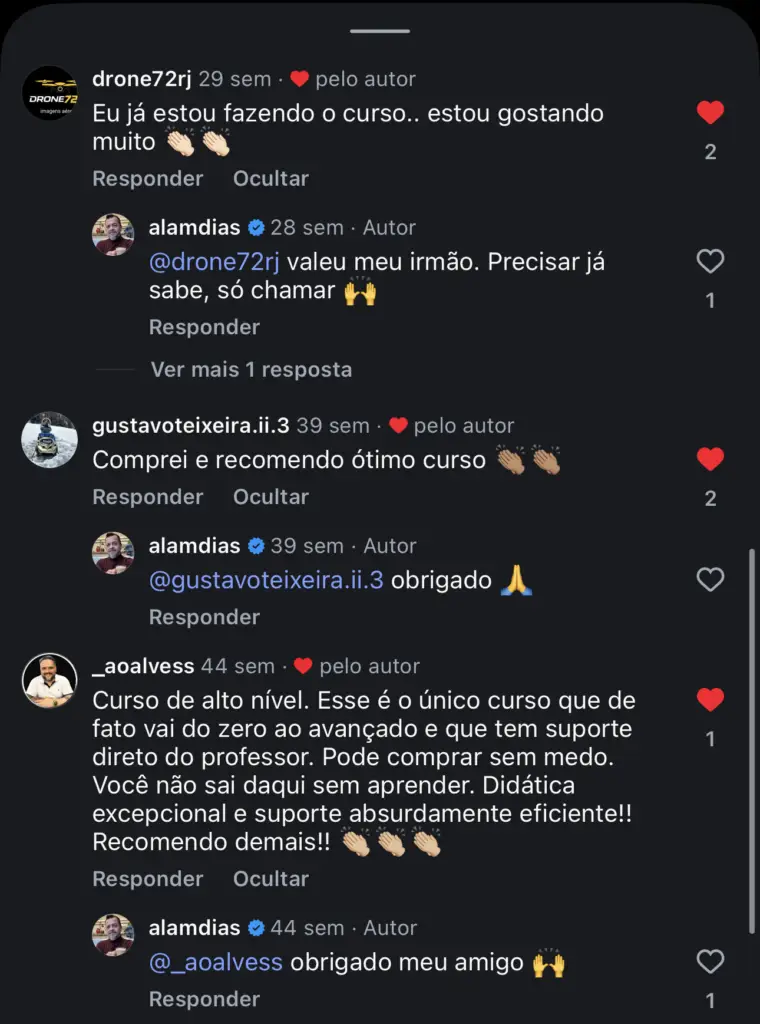Reply to _aoalvess' comment
760x1024 pixels.
(x=147, y=878)
